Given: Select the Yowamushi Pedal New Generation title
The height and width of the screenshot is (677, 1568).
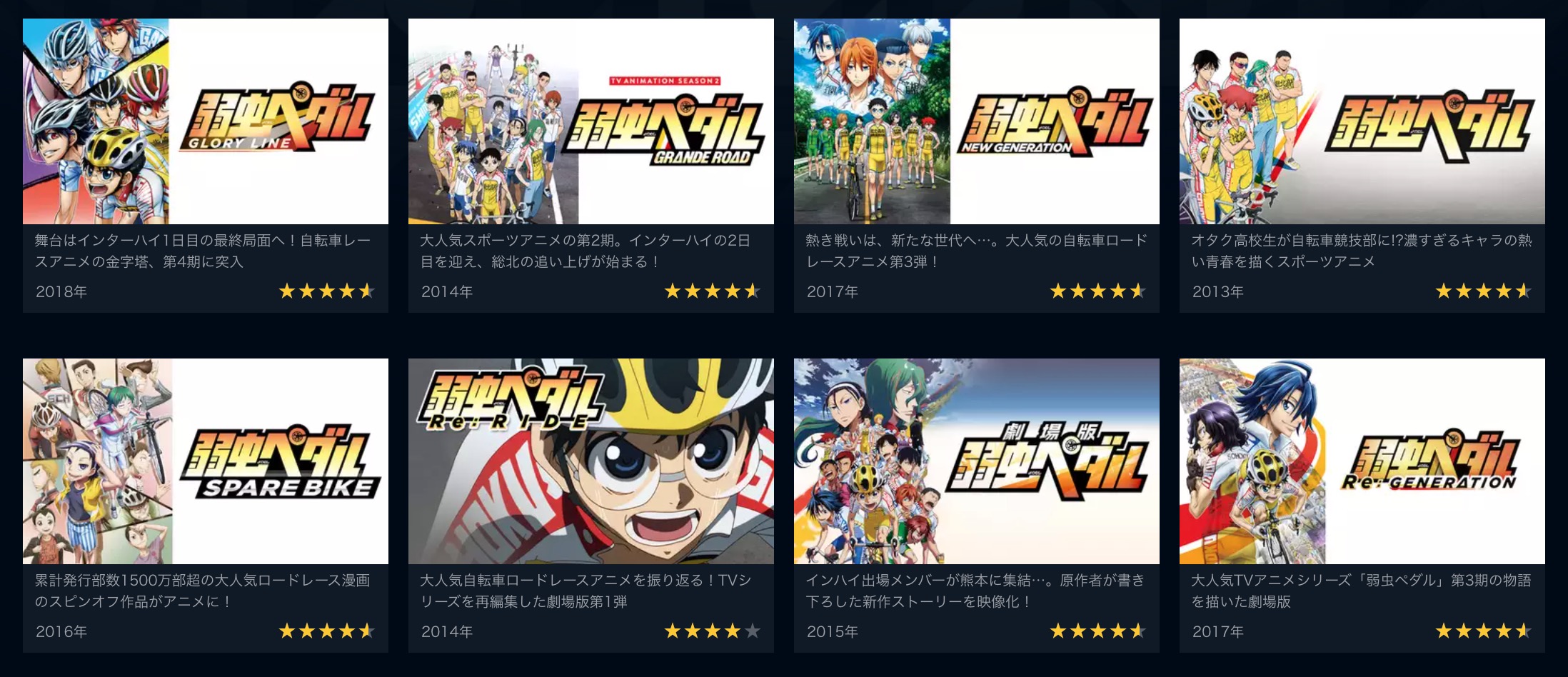Looking at the screenshot, I should click(976, 122).
